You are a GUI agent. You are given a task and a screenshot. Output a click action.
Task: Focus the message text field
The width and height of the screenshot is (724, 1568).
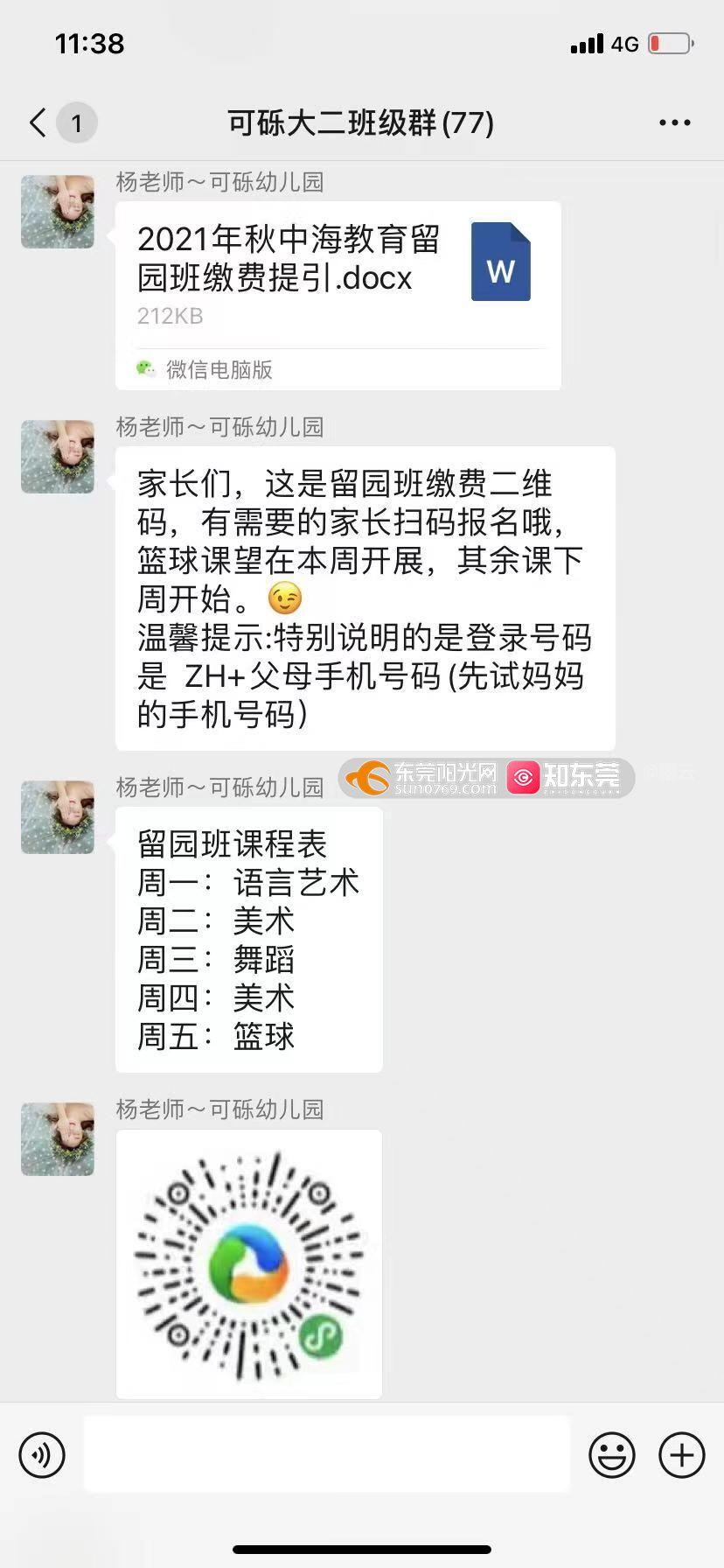[x=327, y=1455]
